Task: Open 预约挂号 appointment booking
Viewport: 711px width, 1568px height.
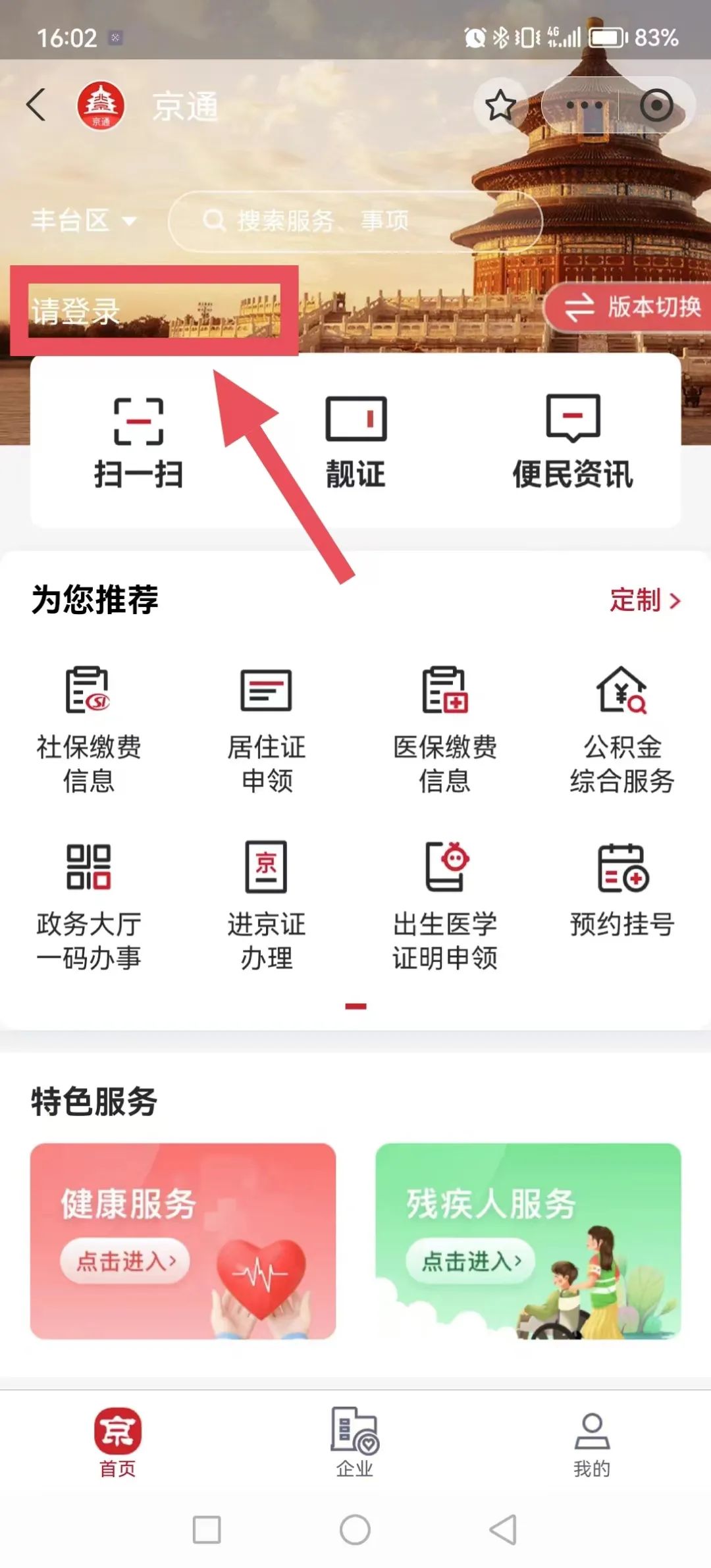Action: [x=621, y=889]
